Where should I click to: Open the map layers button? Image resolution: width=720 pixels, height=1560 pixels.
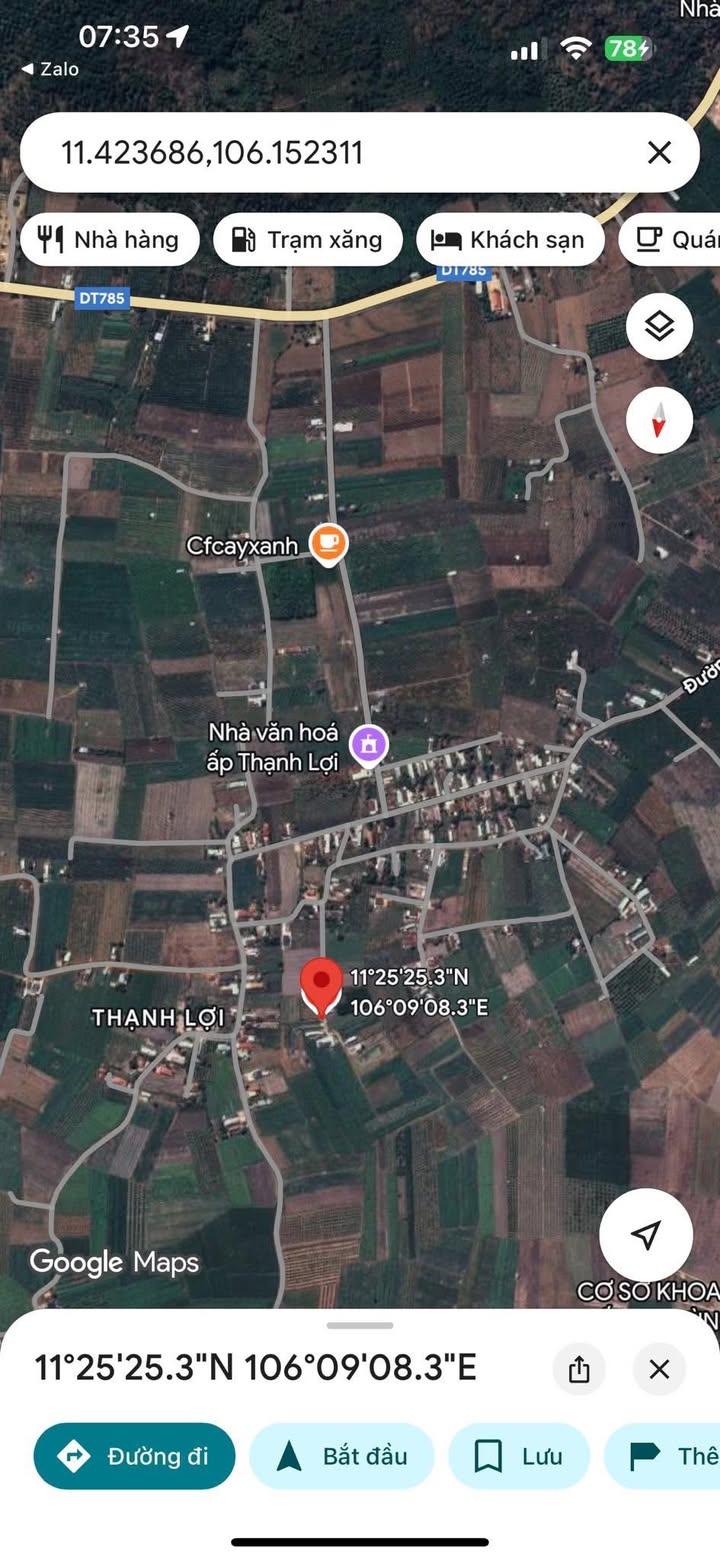pyautogui.click(x=659, y=326)
